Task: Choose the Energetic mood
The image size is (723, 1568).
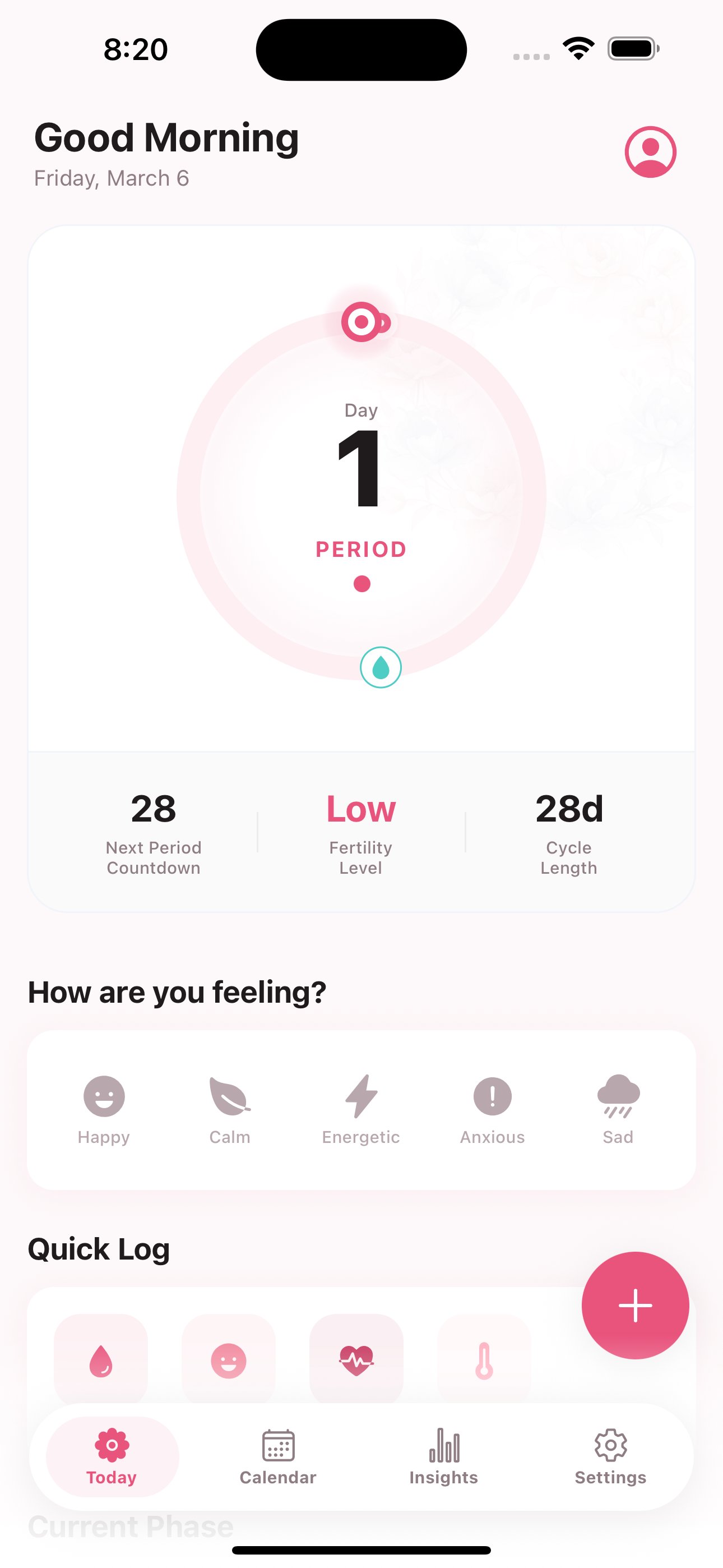Action: (361, 1110)
